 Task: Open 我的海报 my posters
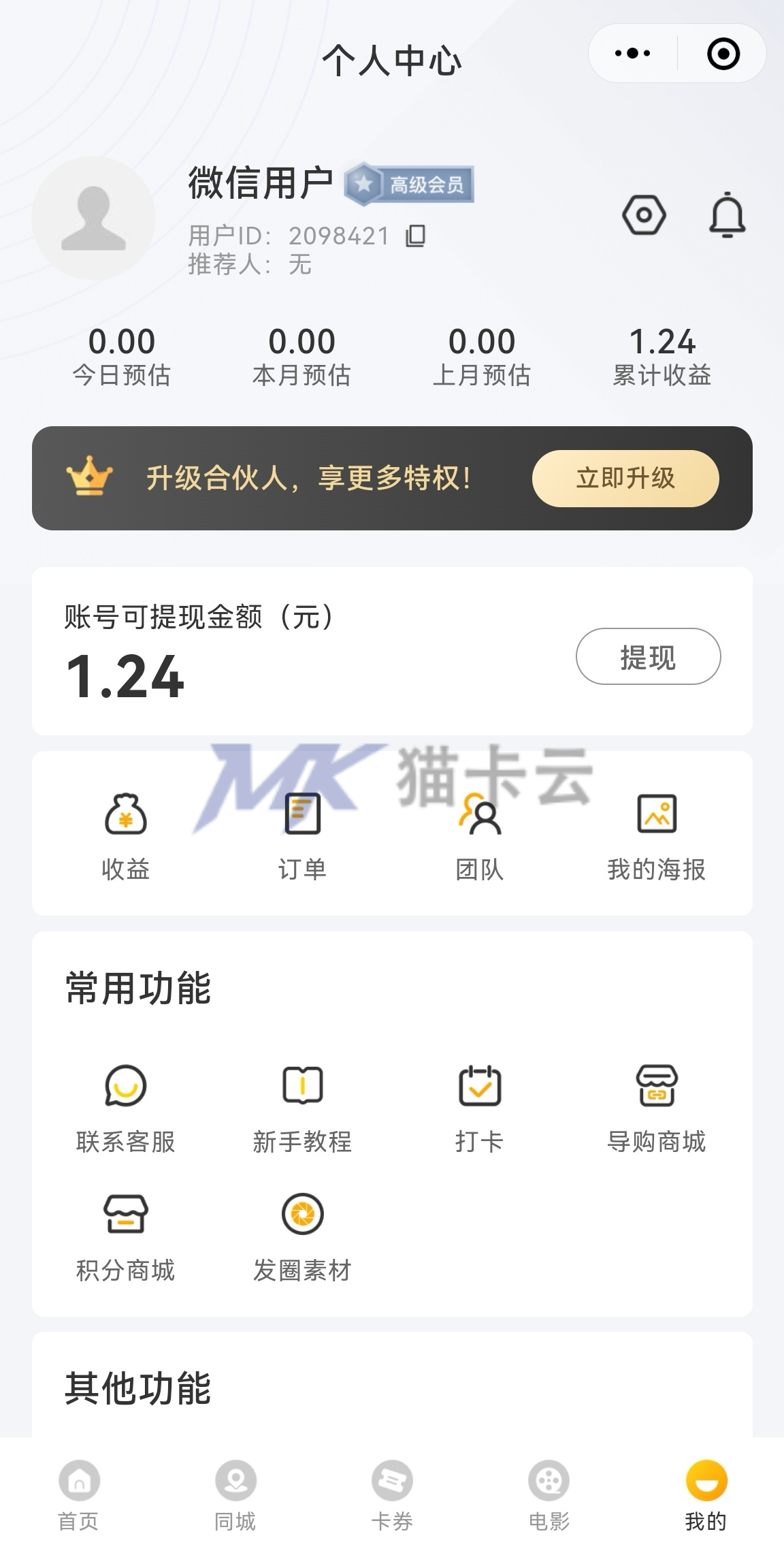point(656,837)
